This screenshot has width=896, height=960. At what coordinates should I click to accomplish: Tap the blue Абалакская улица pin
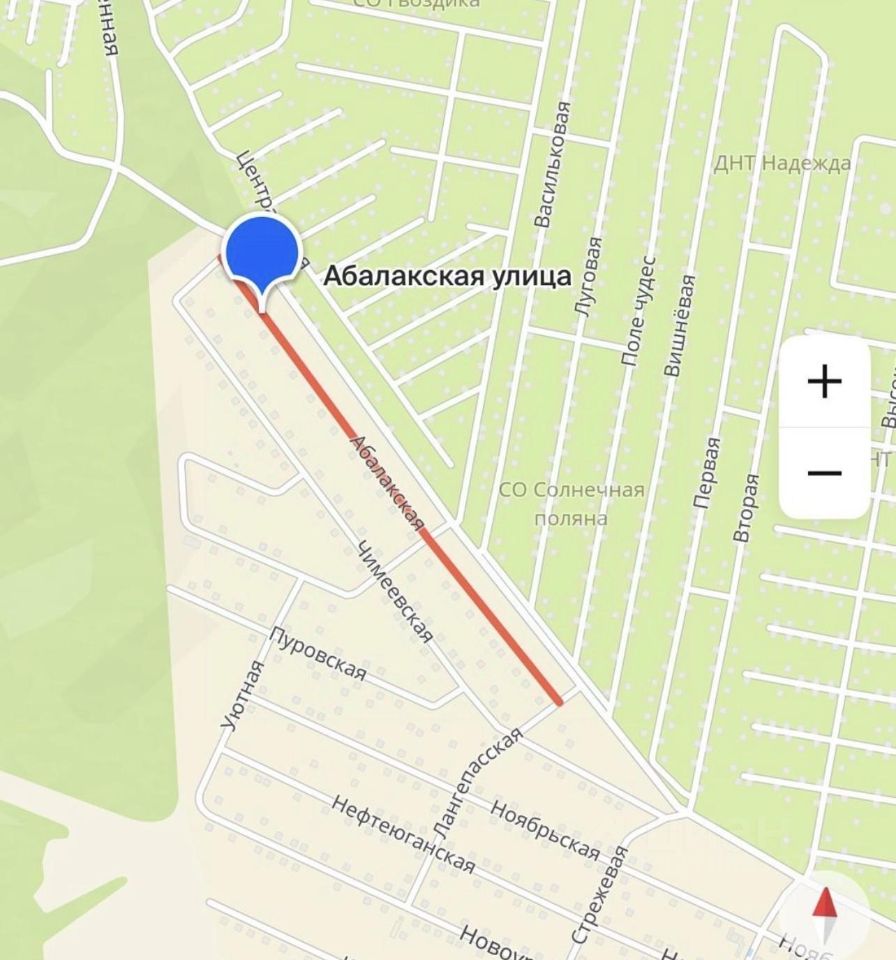(261, 255)
